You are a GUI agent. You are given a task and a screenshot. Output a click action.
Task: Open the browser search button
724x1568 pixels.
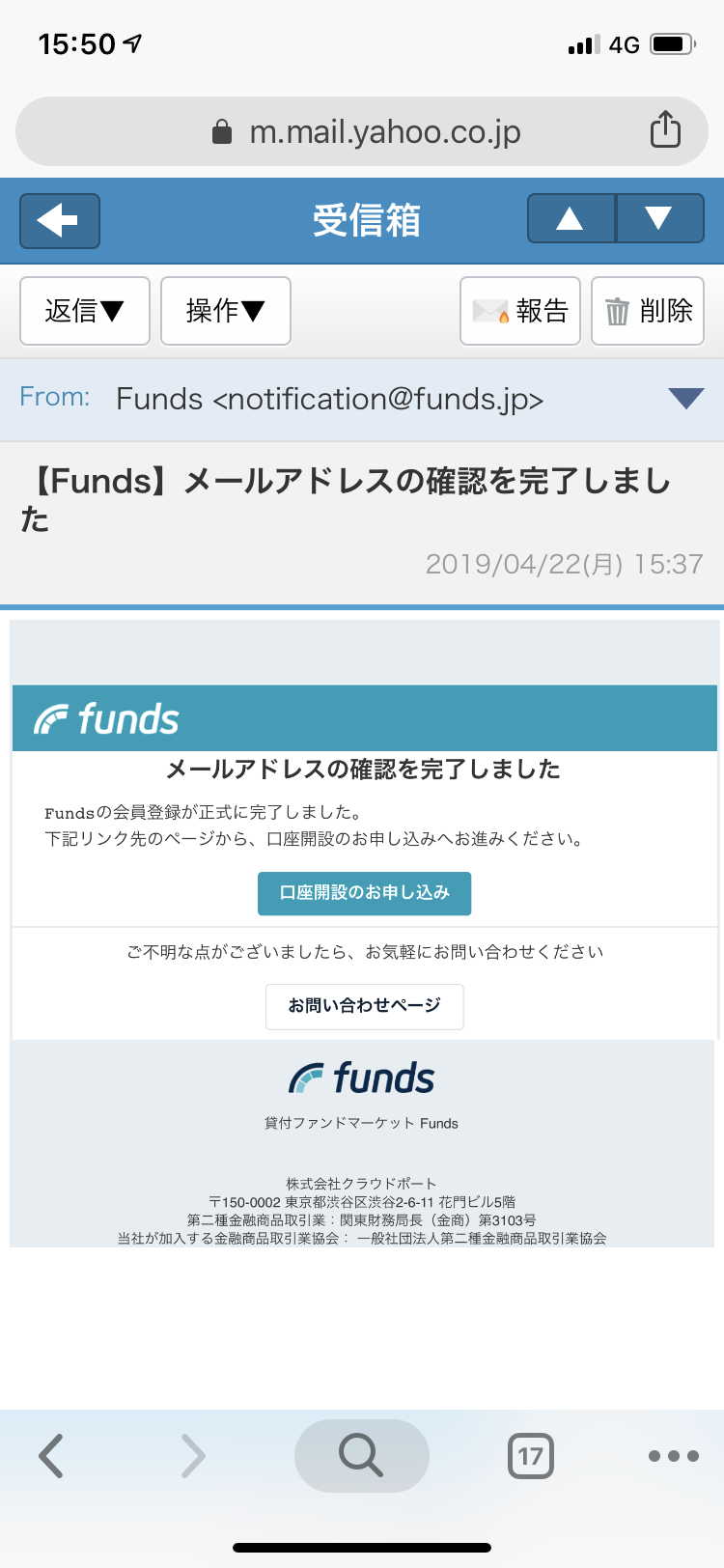coord(362,1456)
